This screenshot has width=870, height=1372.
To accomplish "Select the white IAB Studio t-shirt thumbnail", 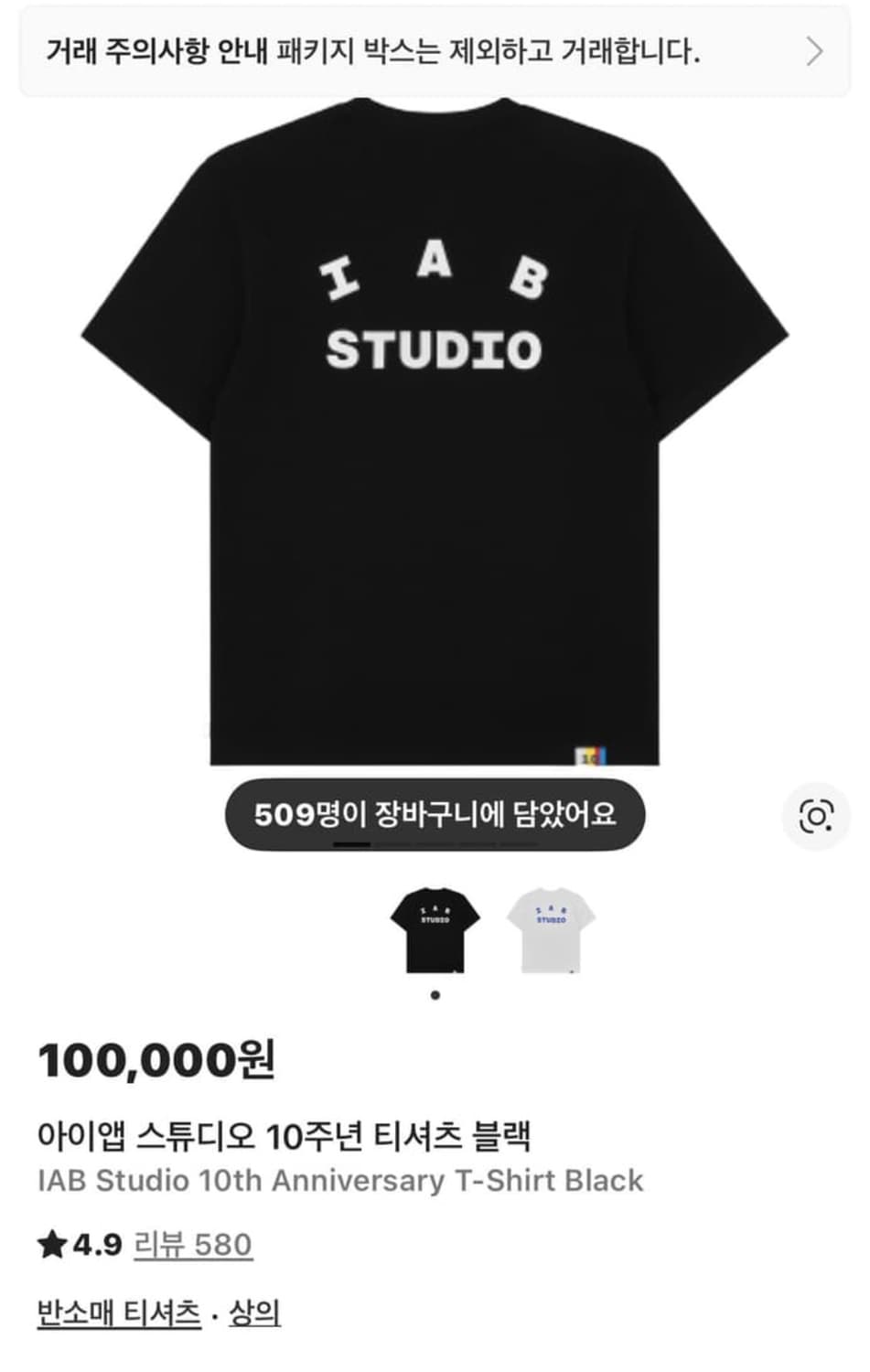I will pos(551,928).
